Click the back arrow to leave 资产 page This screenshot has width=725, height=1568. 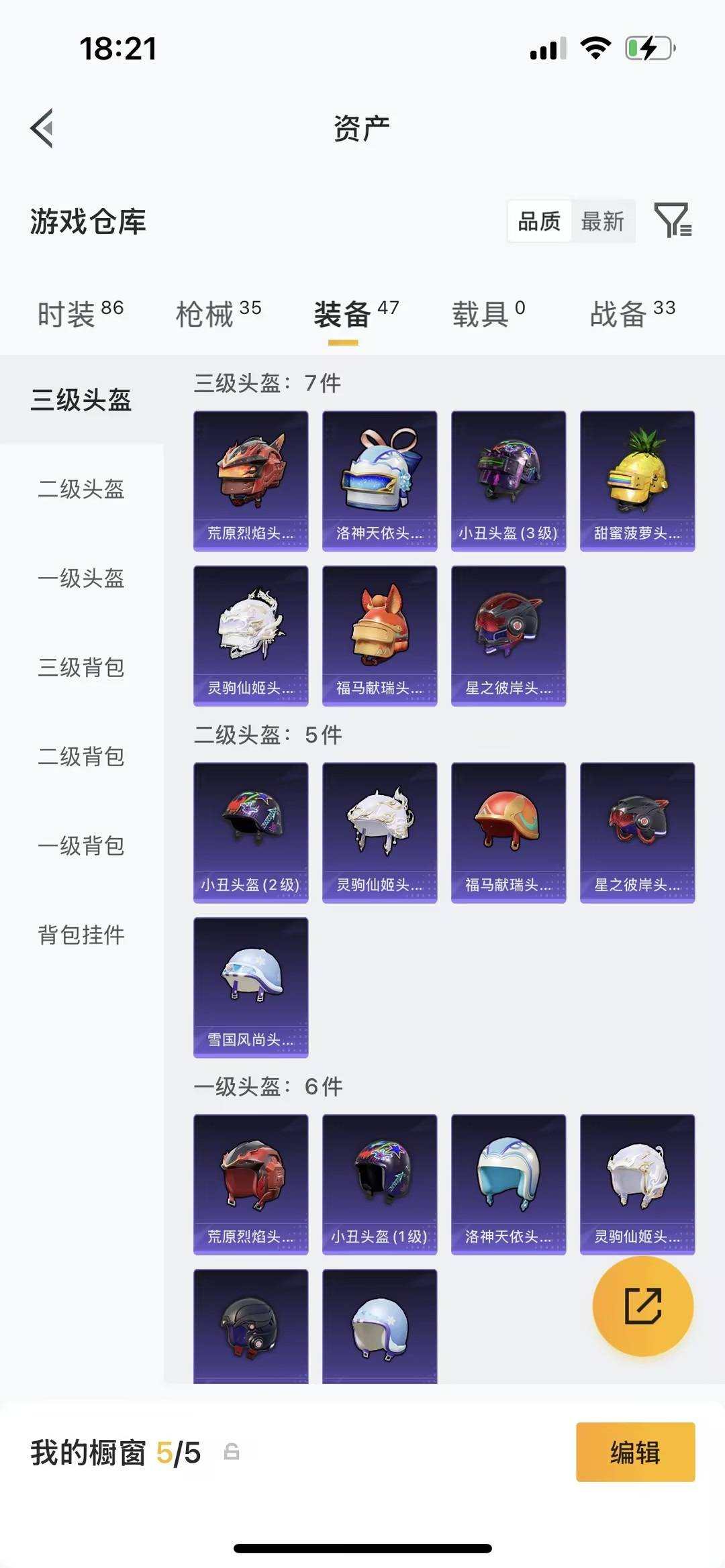(x=42, y=127)
